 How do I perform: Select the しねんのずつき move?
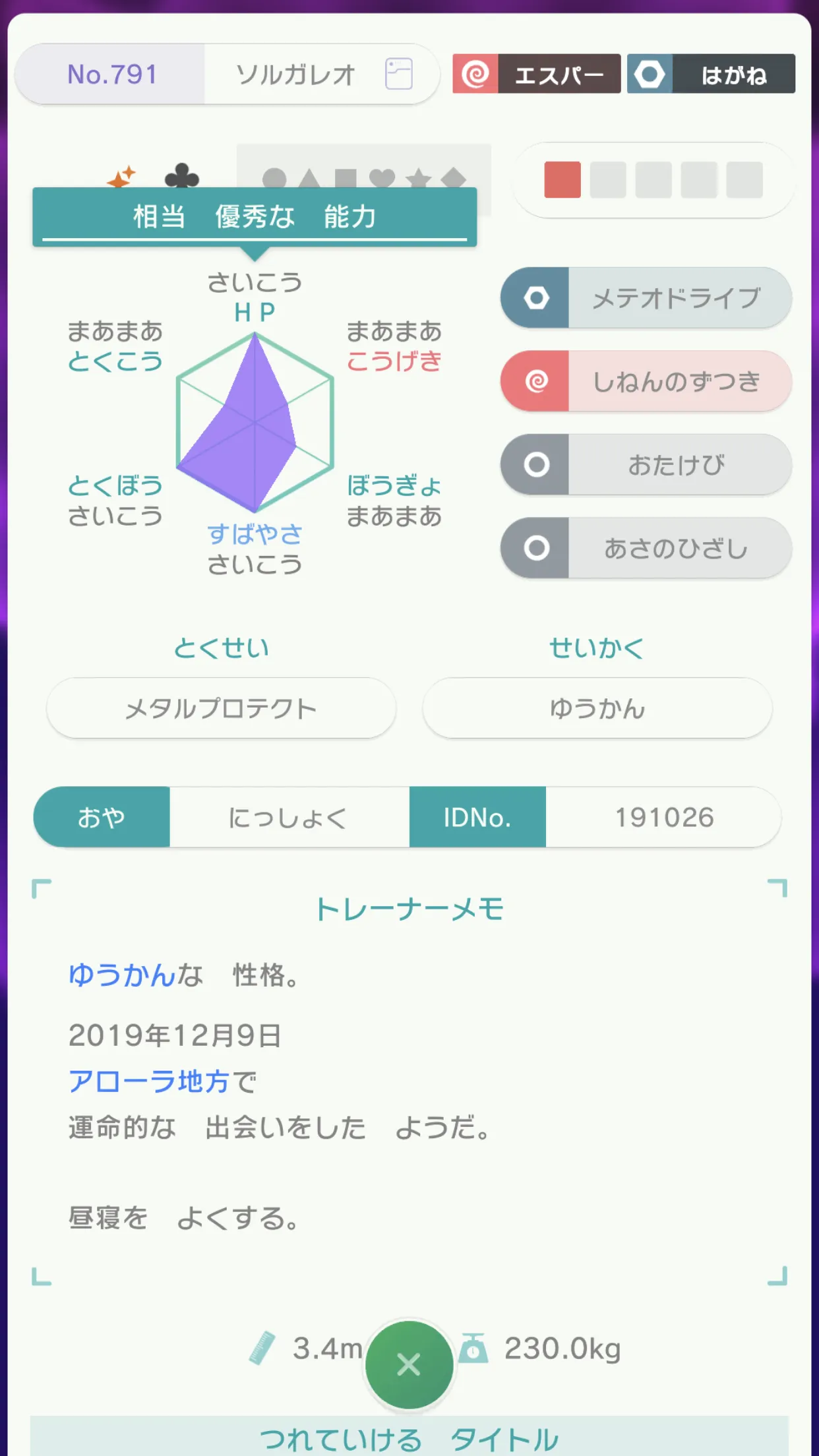pos(646,381)
